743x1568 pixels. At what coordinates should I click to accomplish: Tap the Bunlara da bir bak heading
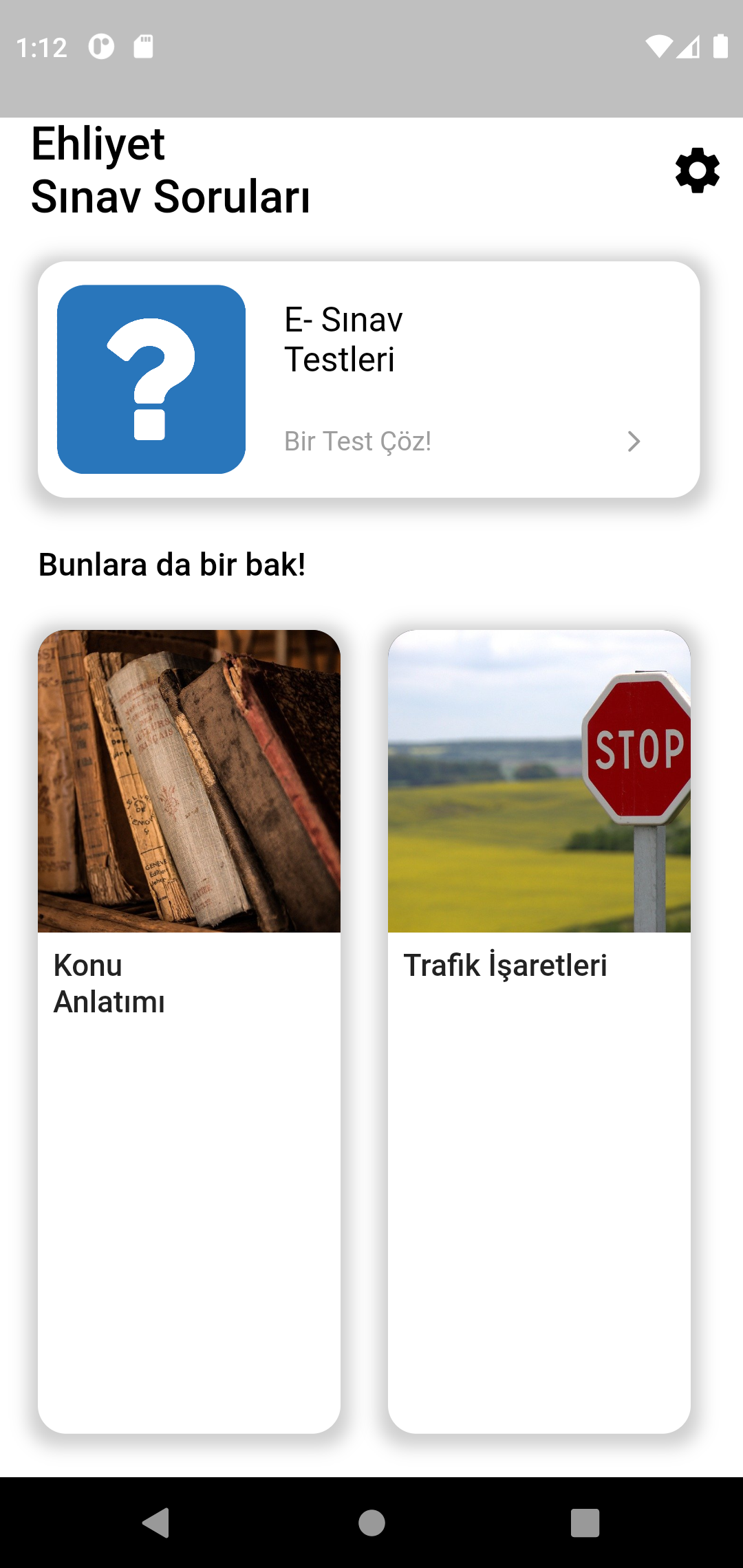173,564
